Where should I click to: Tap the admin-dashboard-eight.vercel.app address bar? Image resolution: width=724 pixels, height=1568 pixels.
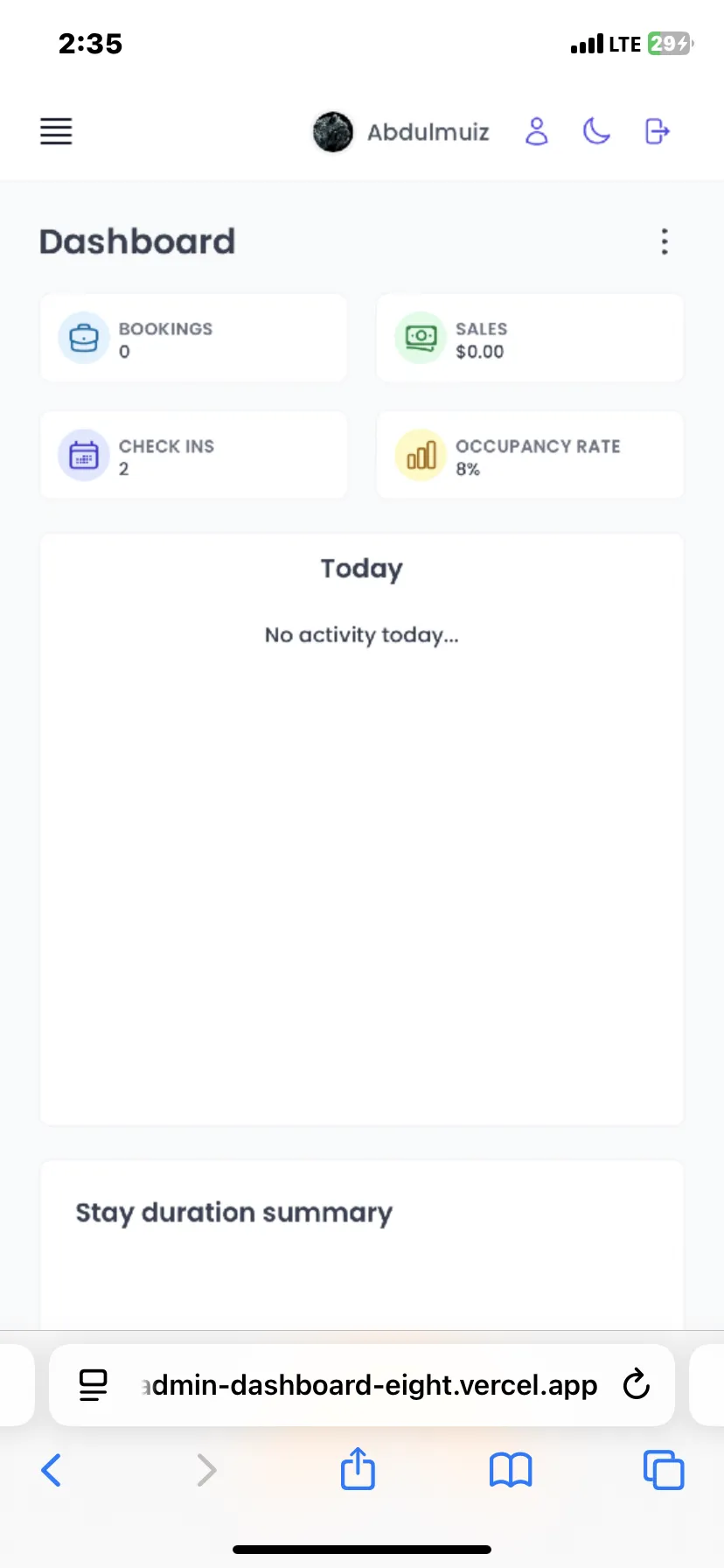tap(369, 1384)
